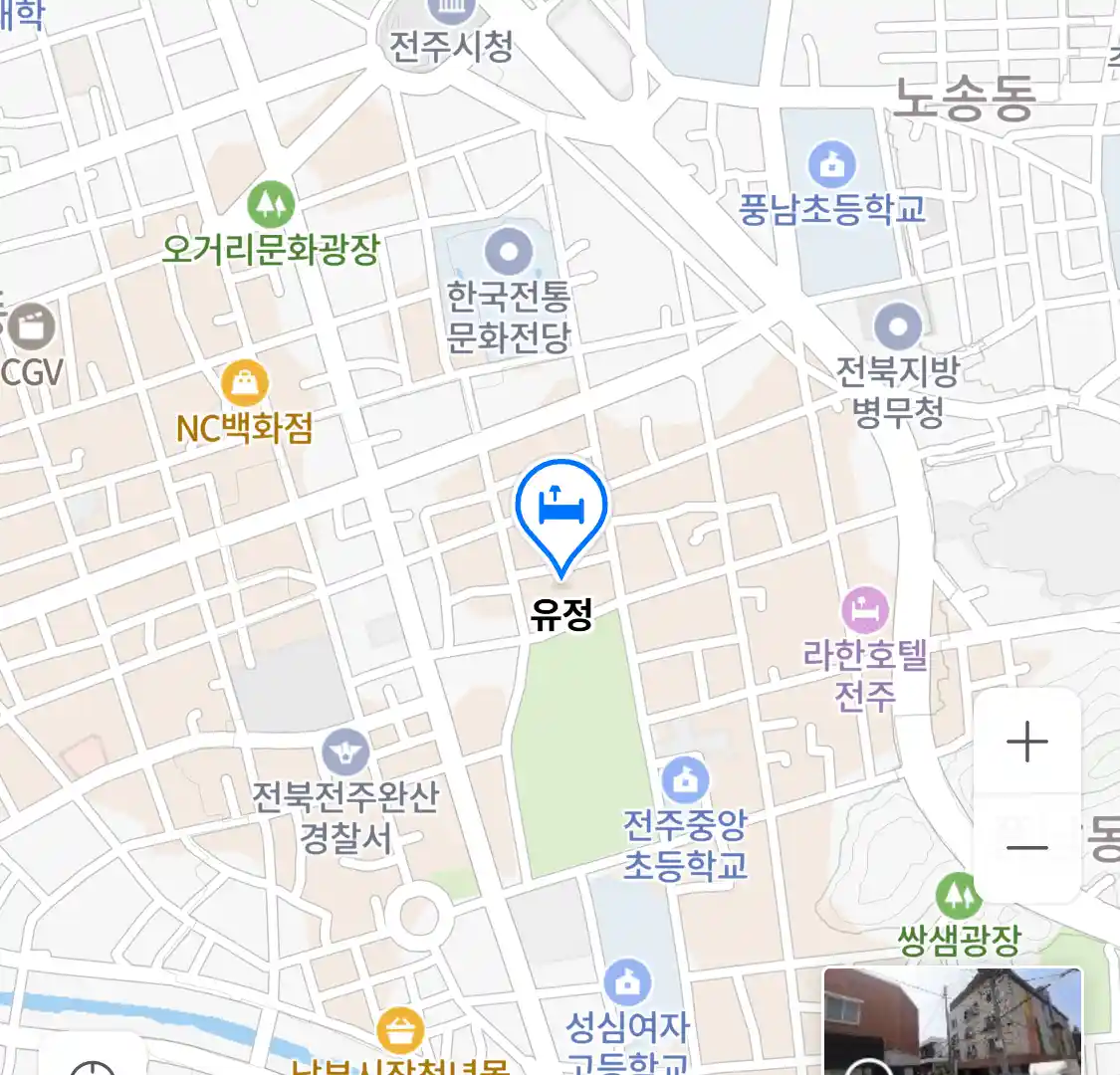Tap the 오거리문화광장 park marker
This screenshot has height=1075, width=1120.
(270, 205)
